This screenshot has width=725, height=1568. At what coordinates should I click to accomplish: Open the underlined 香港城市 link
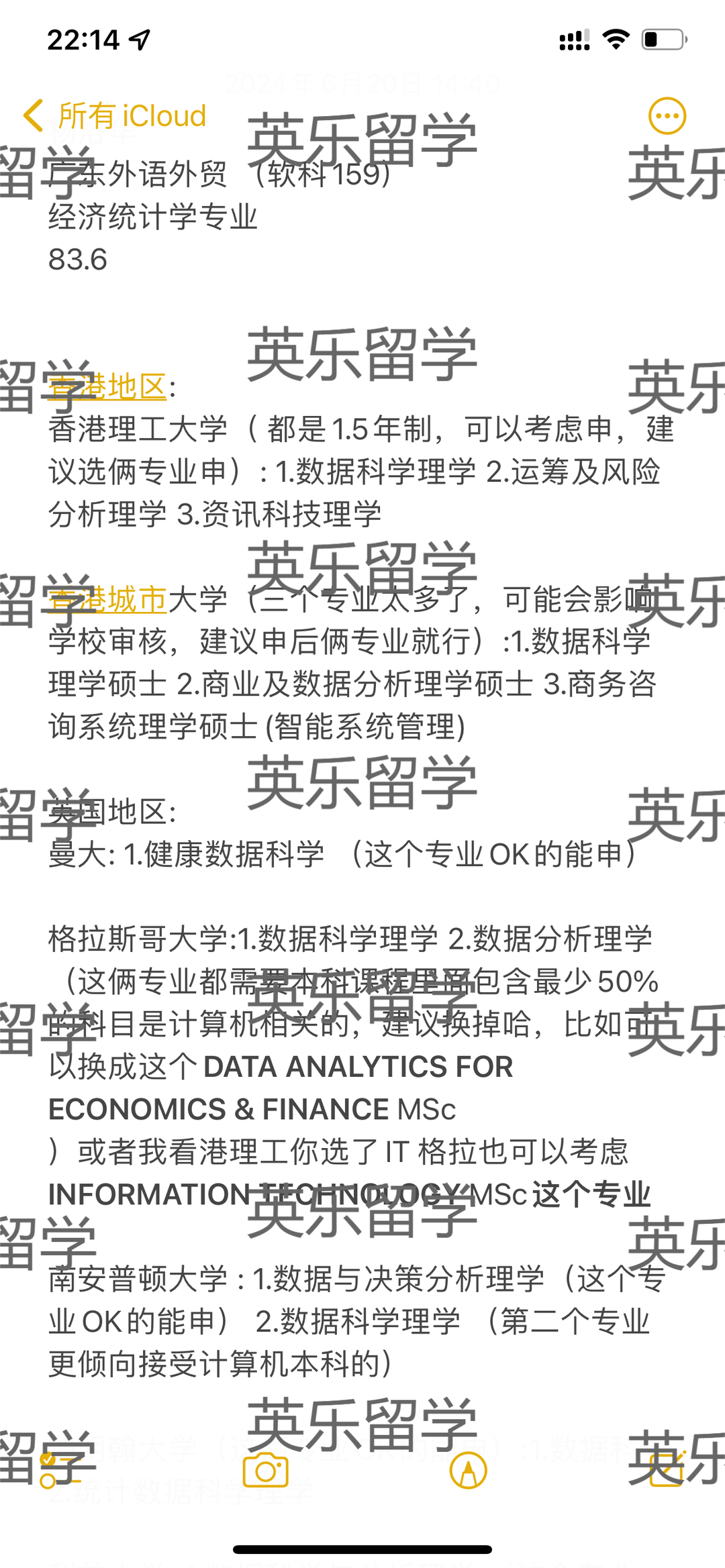[107, 599]
